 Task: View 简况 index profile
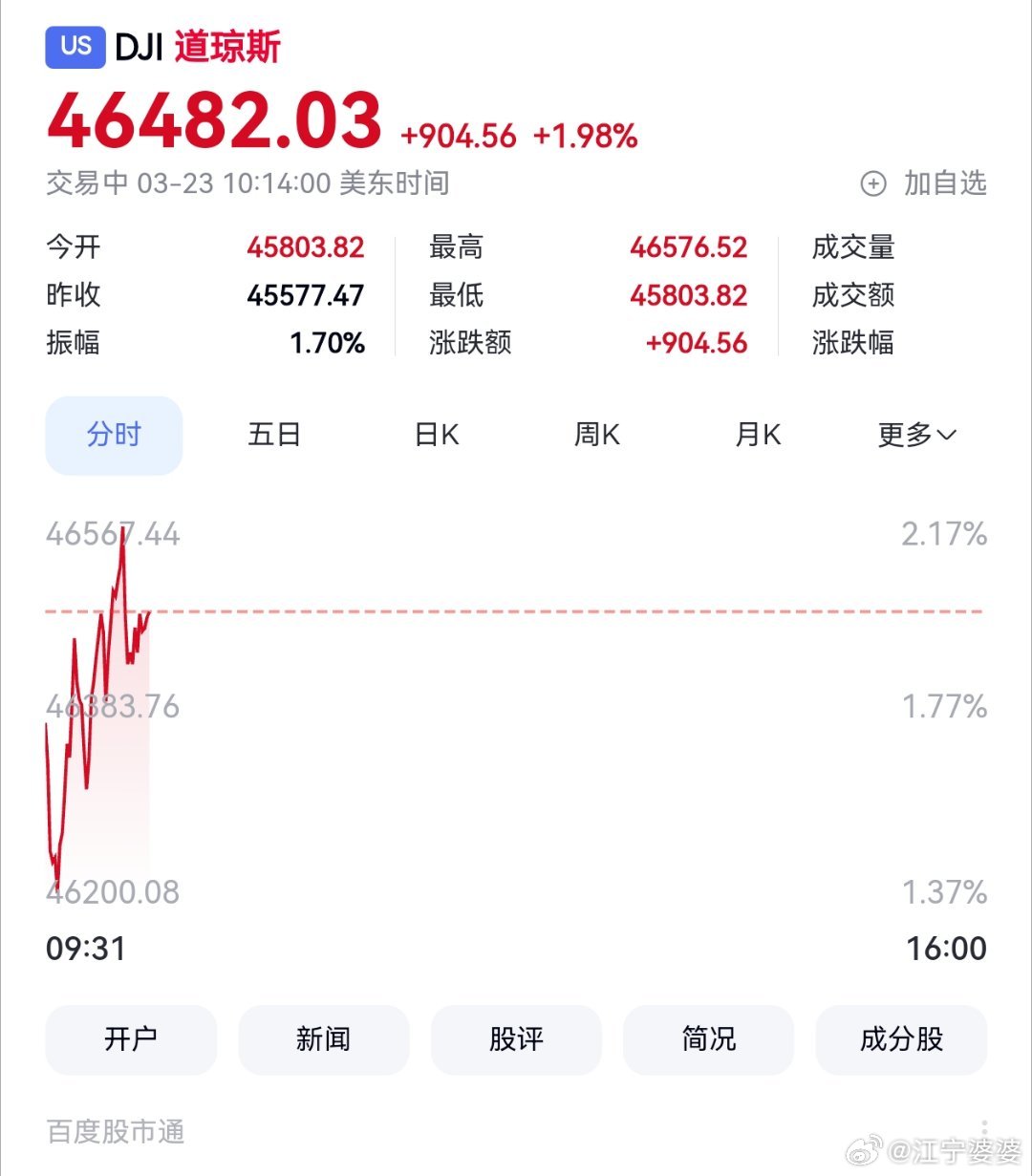click(708, 1040)
